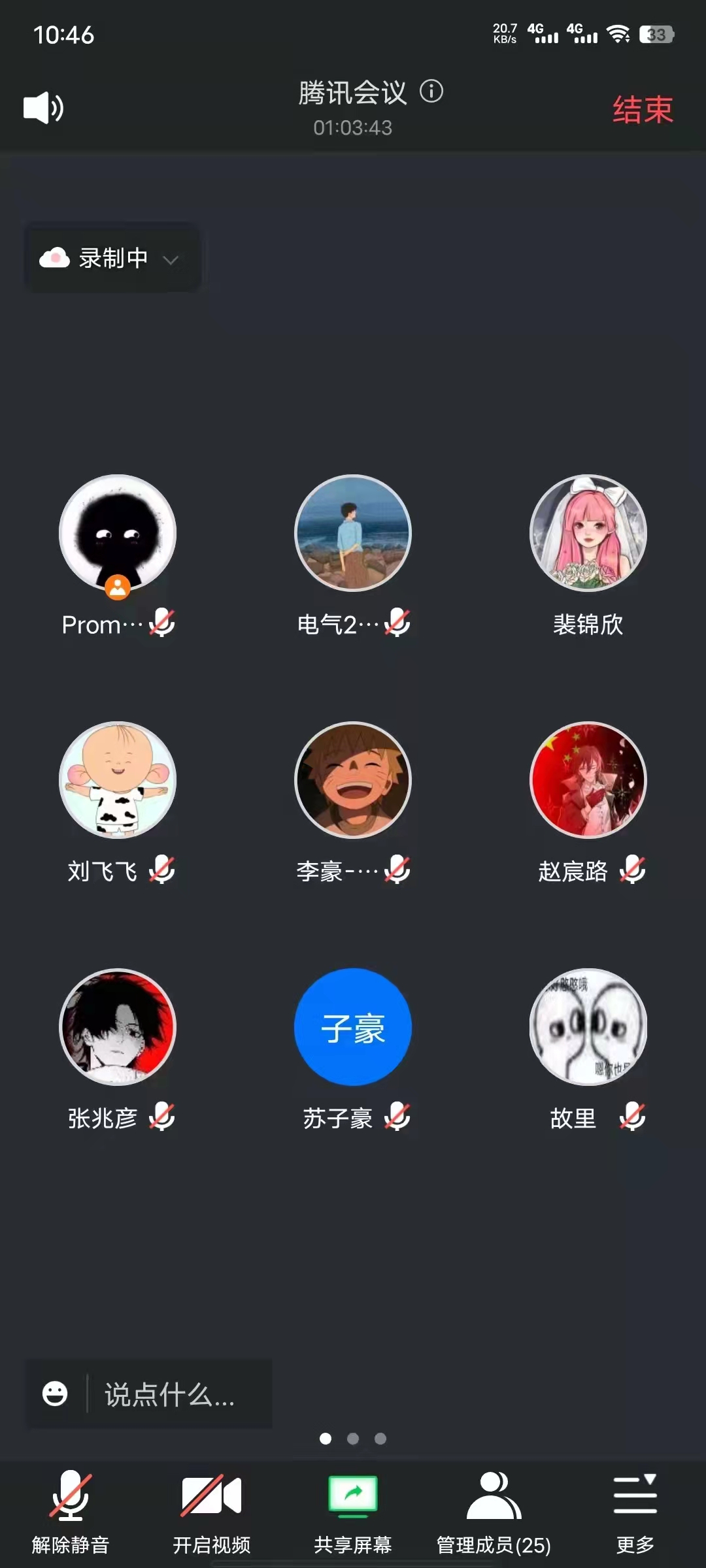706x1568 pixels.
Task: Open the emoji picker in chat bar
Action: click(x=55, y=1394)
